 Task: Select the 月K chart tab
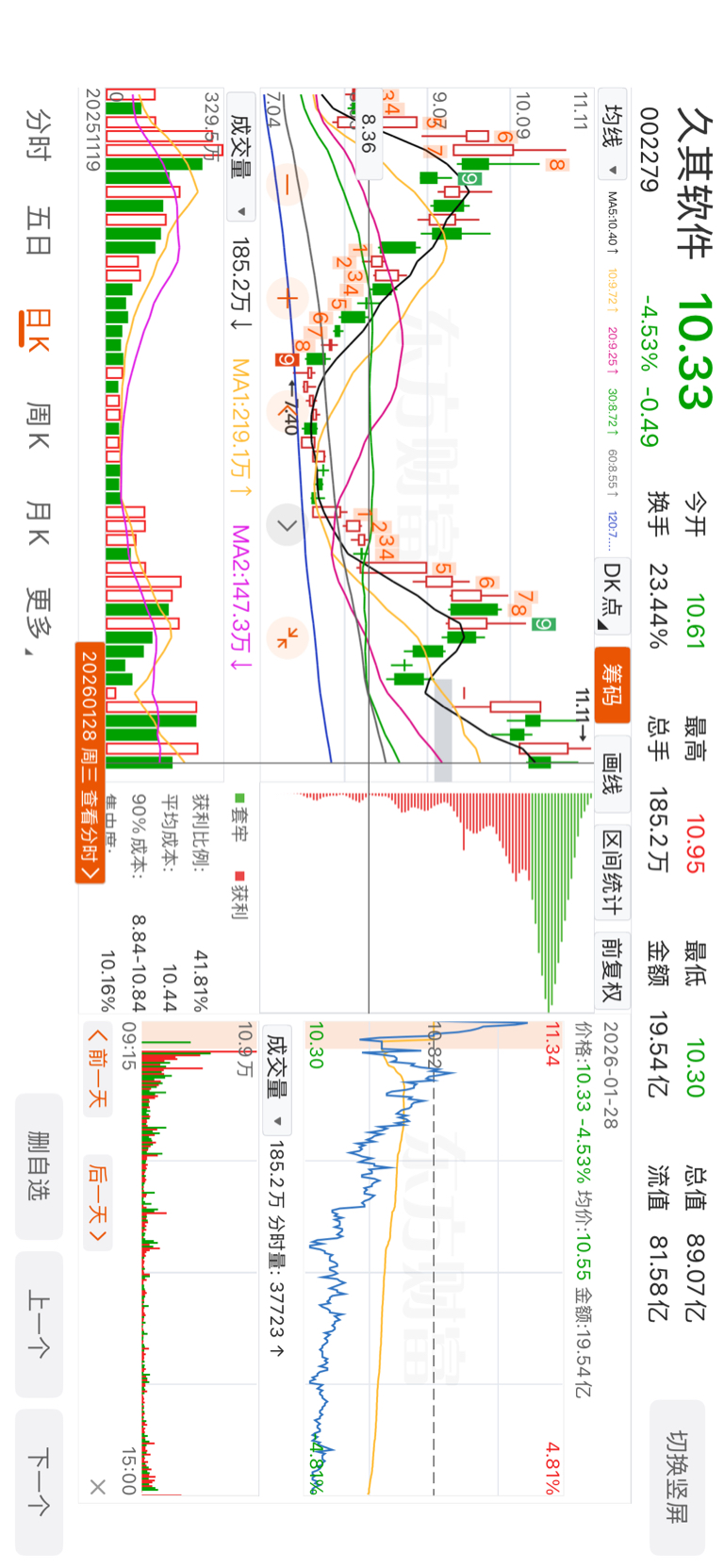[x=38, y=524]
